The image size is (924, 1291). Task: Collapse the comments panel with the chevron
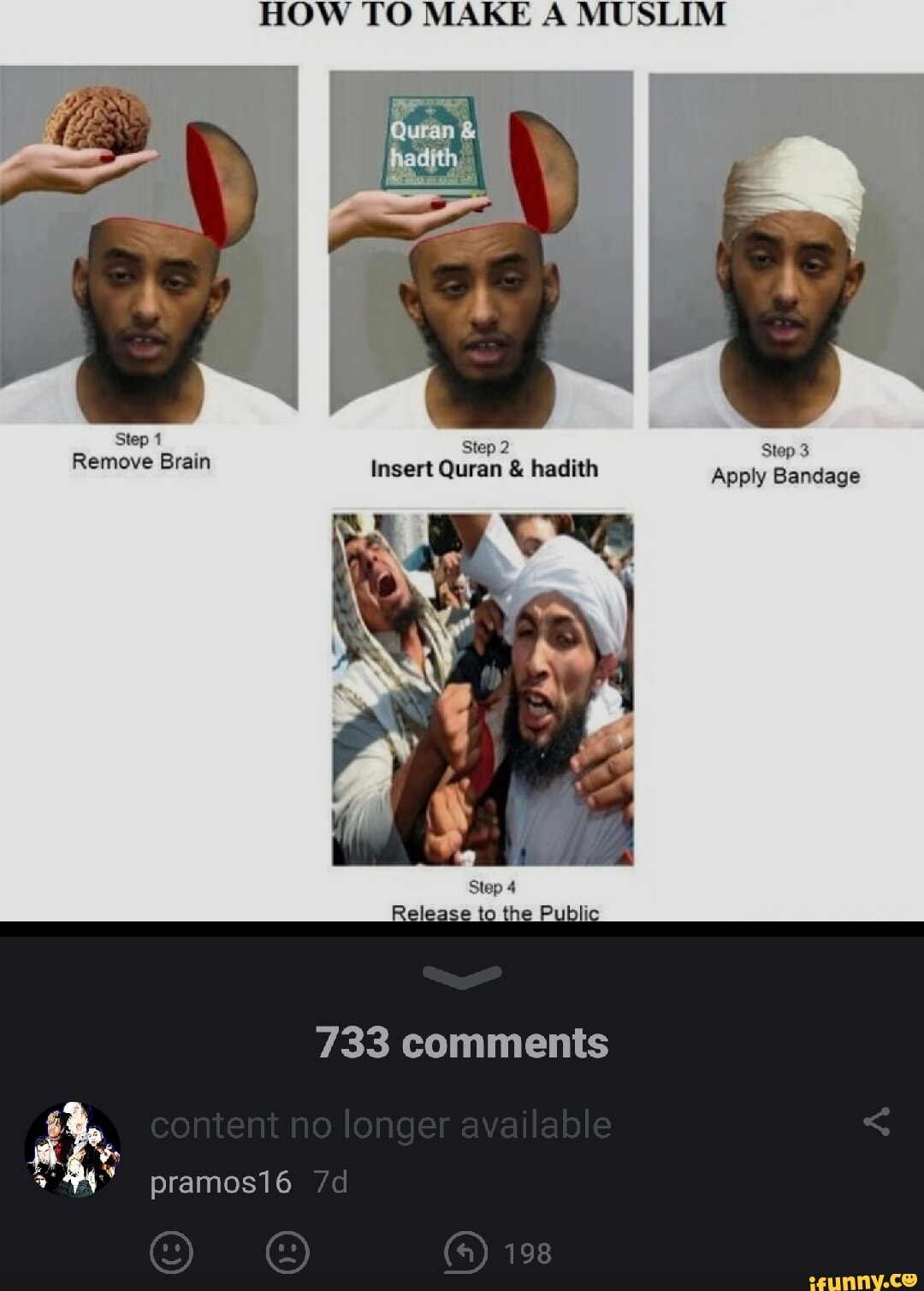coord(462,975)
